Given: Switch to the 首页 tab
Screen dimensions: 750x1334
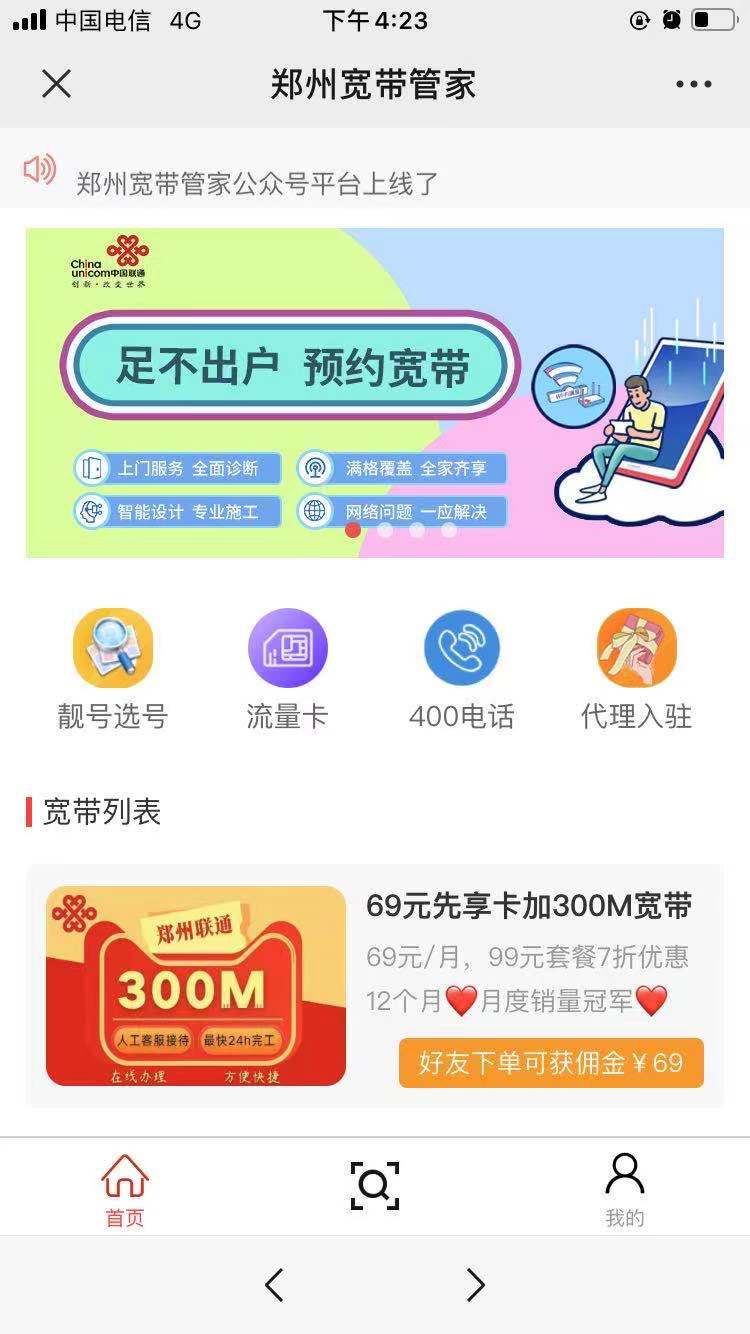Looking at the screenshot, I should point(125,1190).
